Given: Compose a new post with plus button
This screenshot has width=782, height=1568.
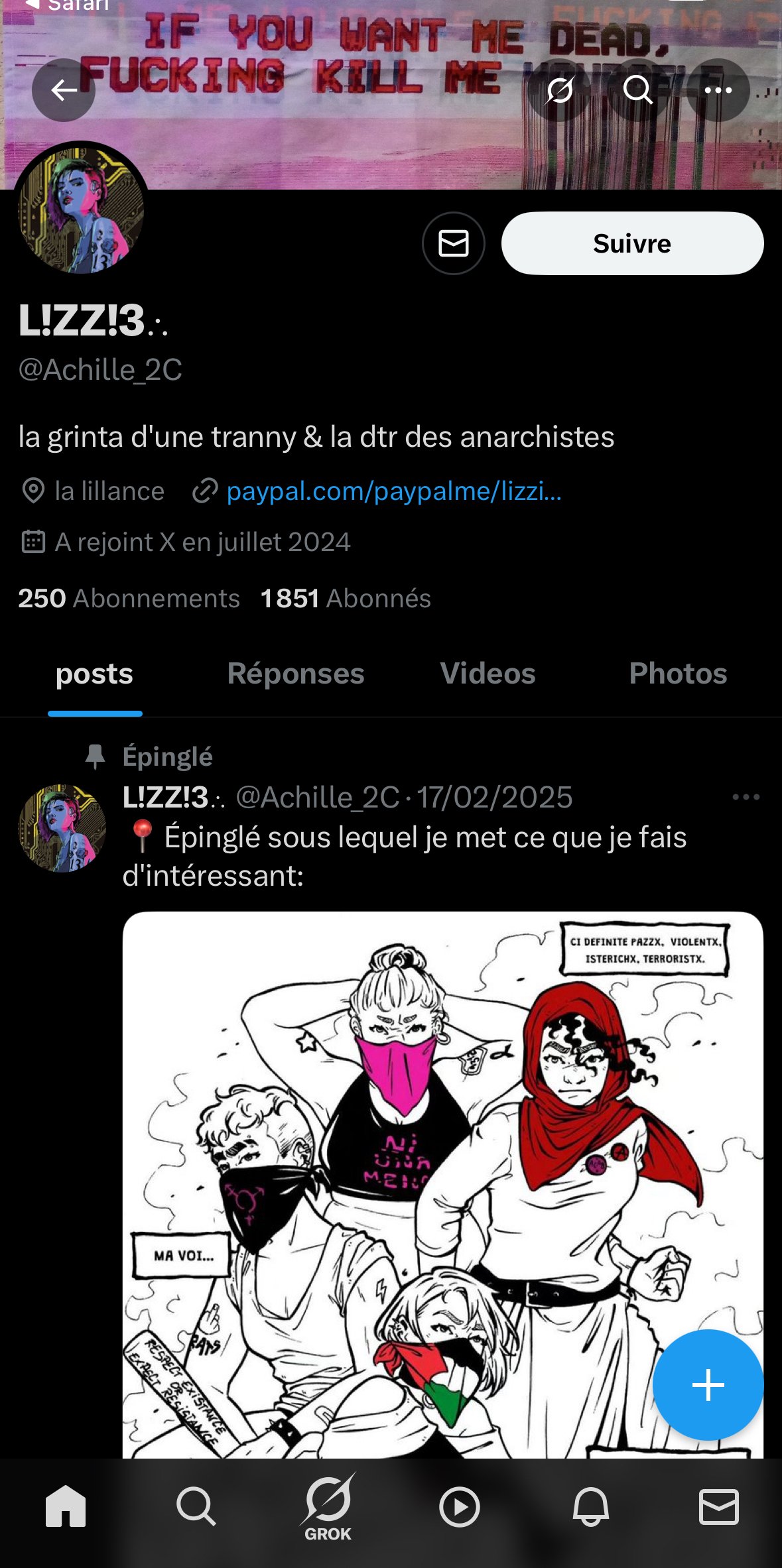Looking at the screenshot, I should point(708,1385).
